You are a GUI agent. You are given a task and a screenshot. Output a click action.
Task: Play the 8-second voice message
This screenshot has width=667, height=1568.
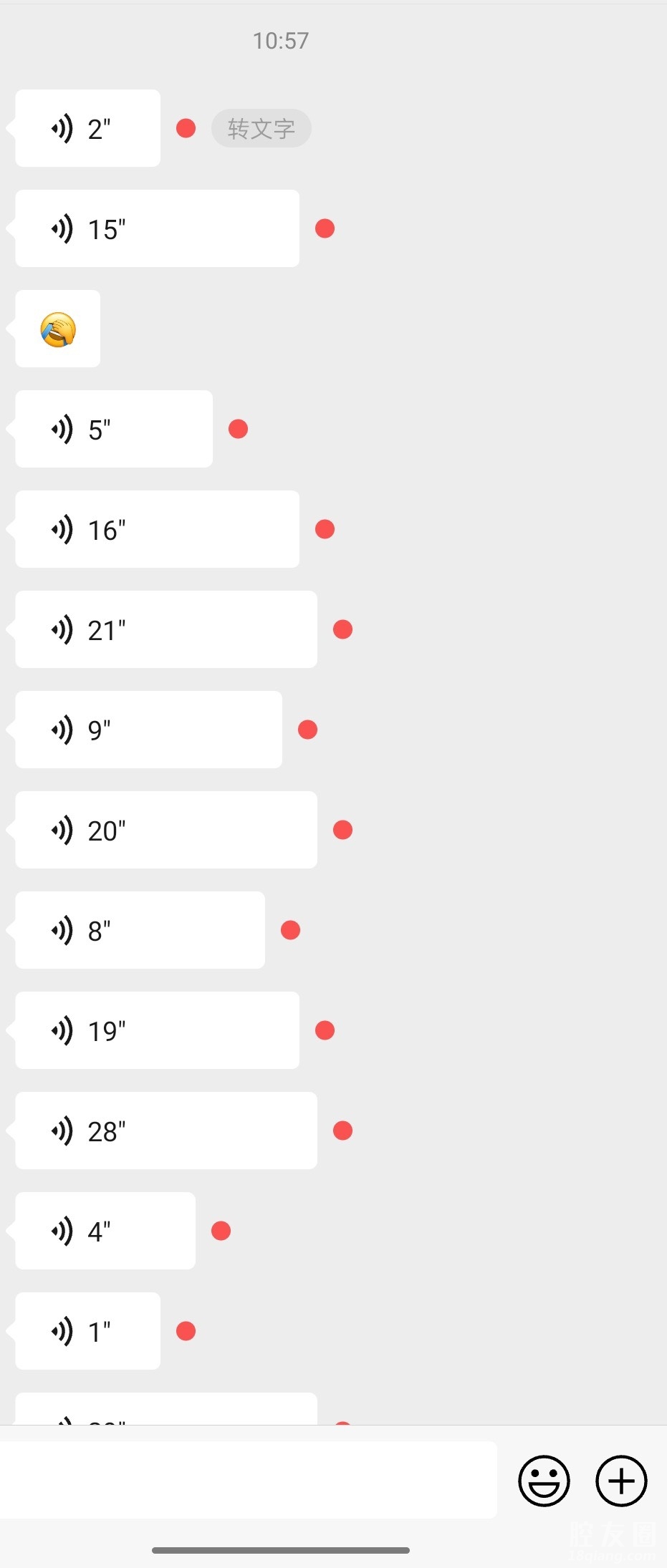pyautogui.click(x=140, y=931)
